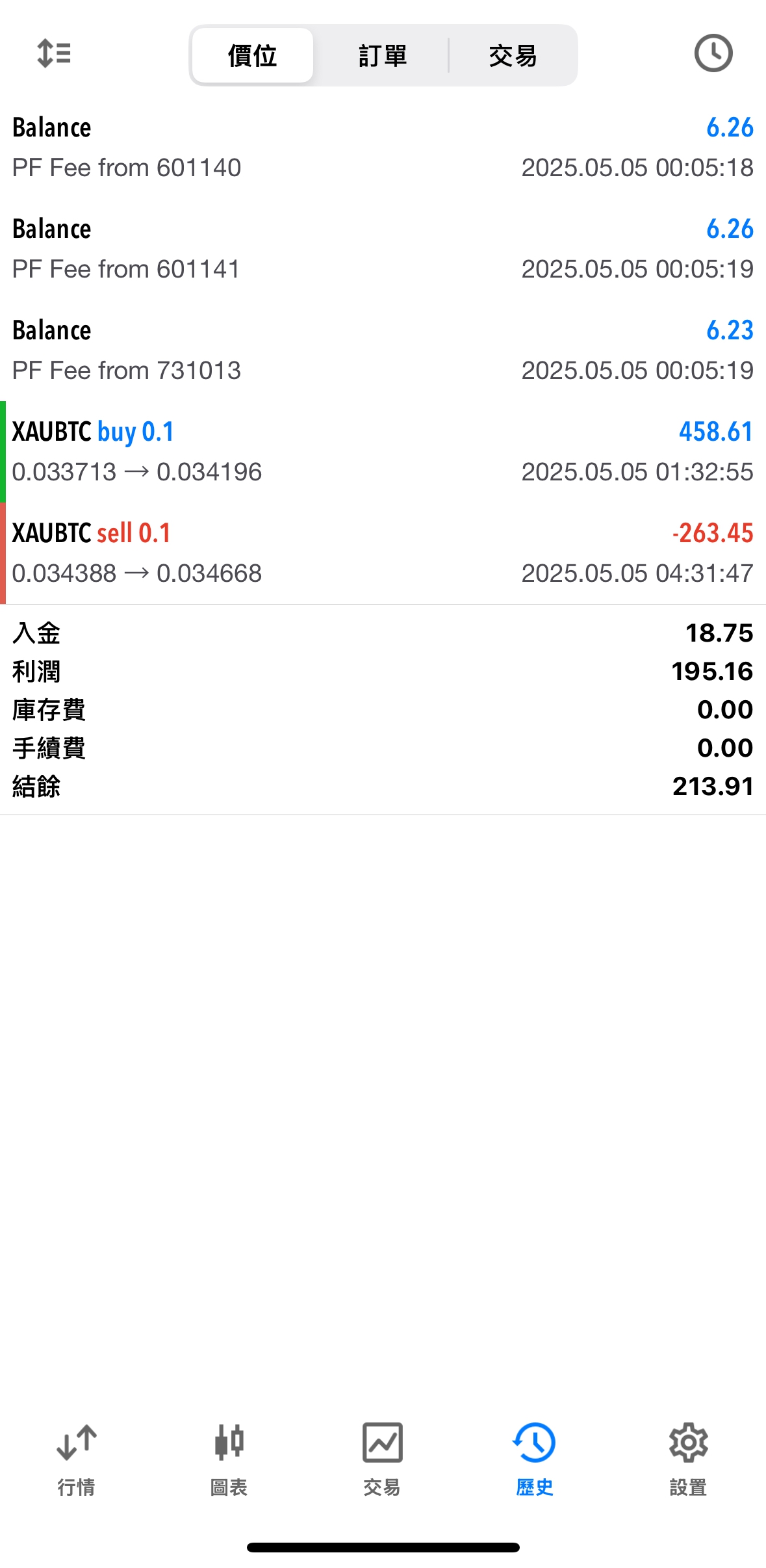The height and width of the screenshot is (1568, 766).
Task: Select the 利潤 195.16 row
Action: [383, 671]
